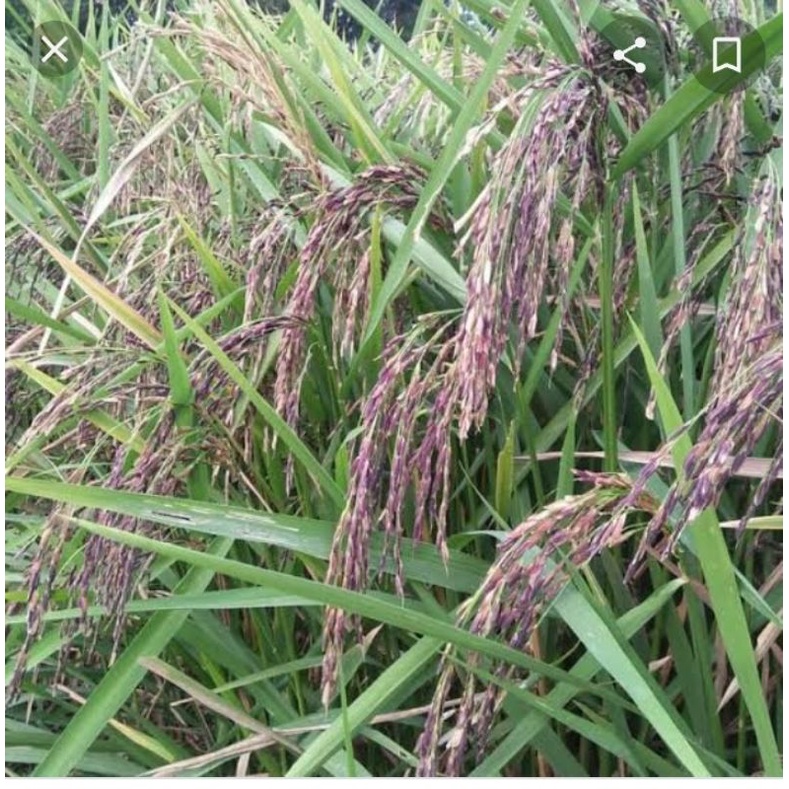
Task: Close the image viewer
Action: (55, 49)
